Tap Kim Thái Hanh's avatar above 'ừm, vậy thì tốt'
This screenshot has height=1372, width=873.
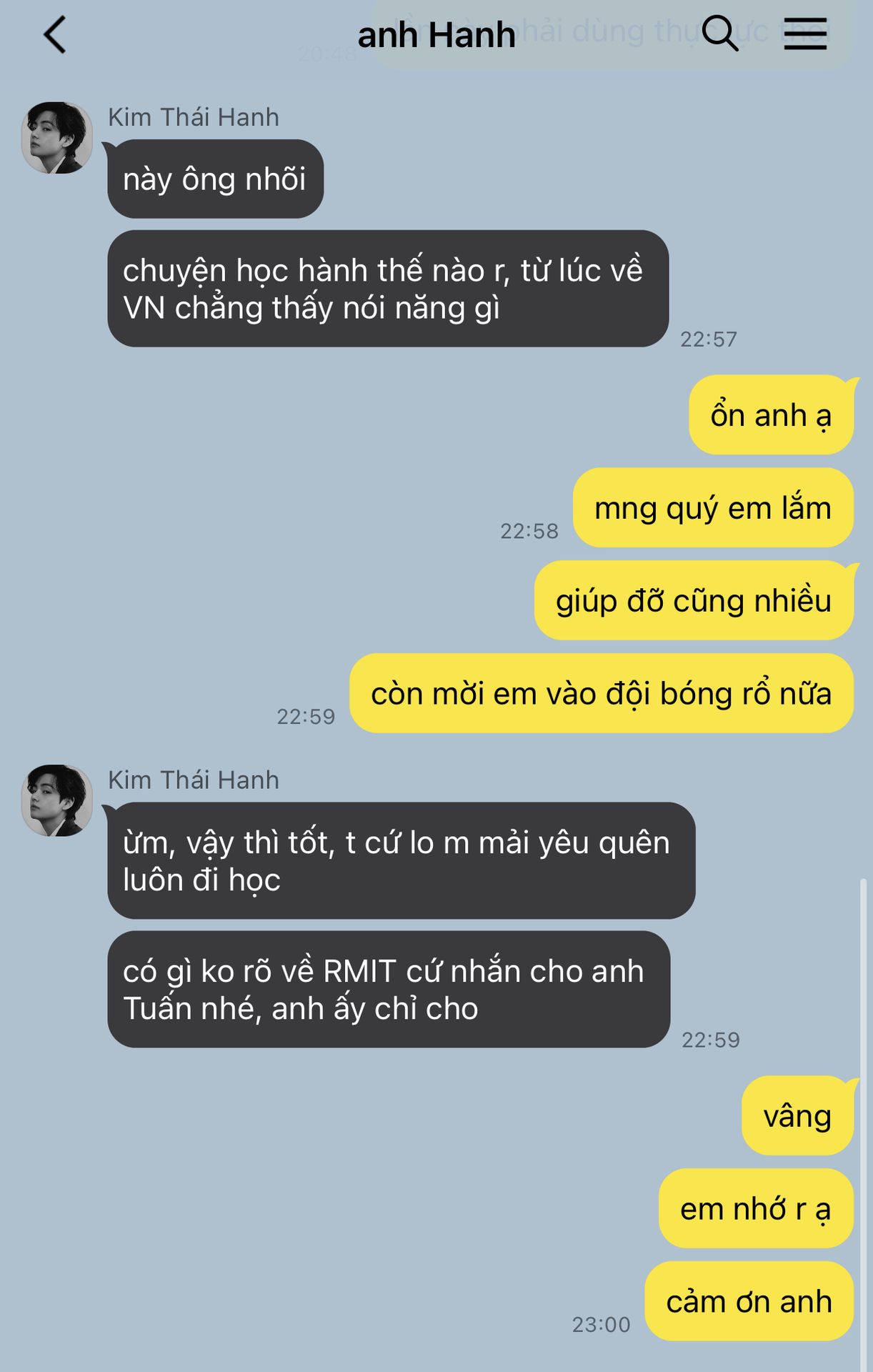click(x=57, y=800)
